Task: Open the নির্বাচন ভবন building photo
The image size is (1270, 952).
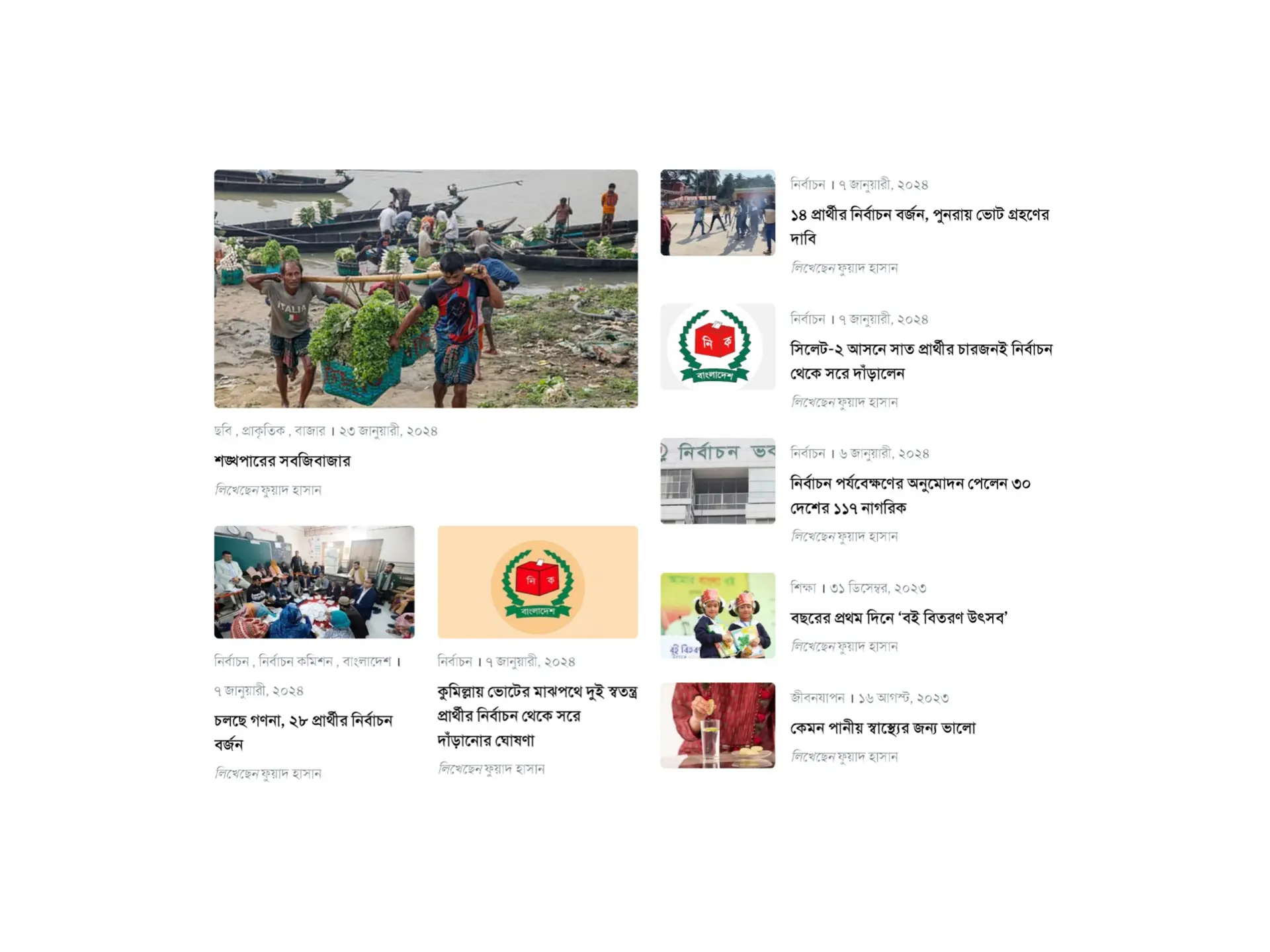Action: coord(718,481)
